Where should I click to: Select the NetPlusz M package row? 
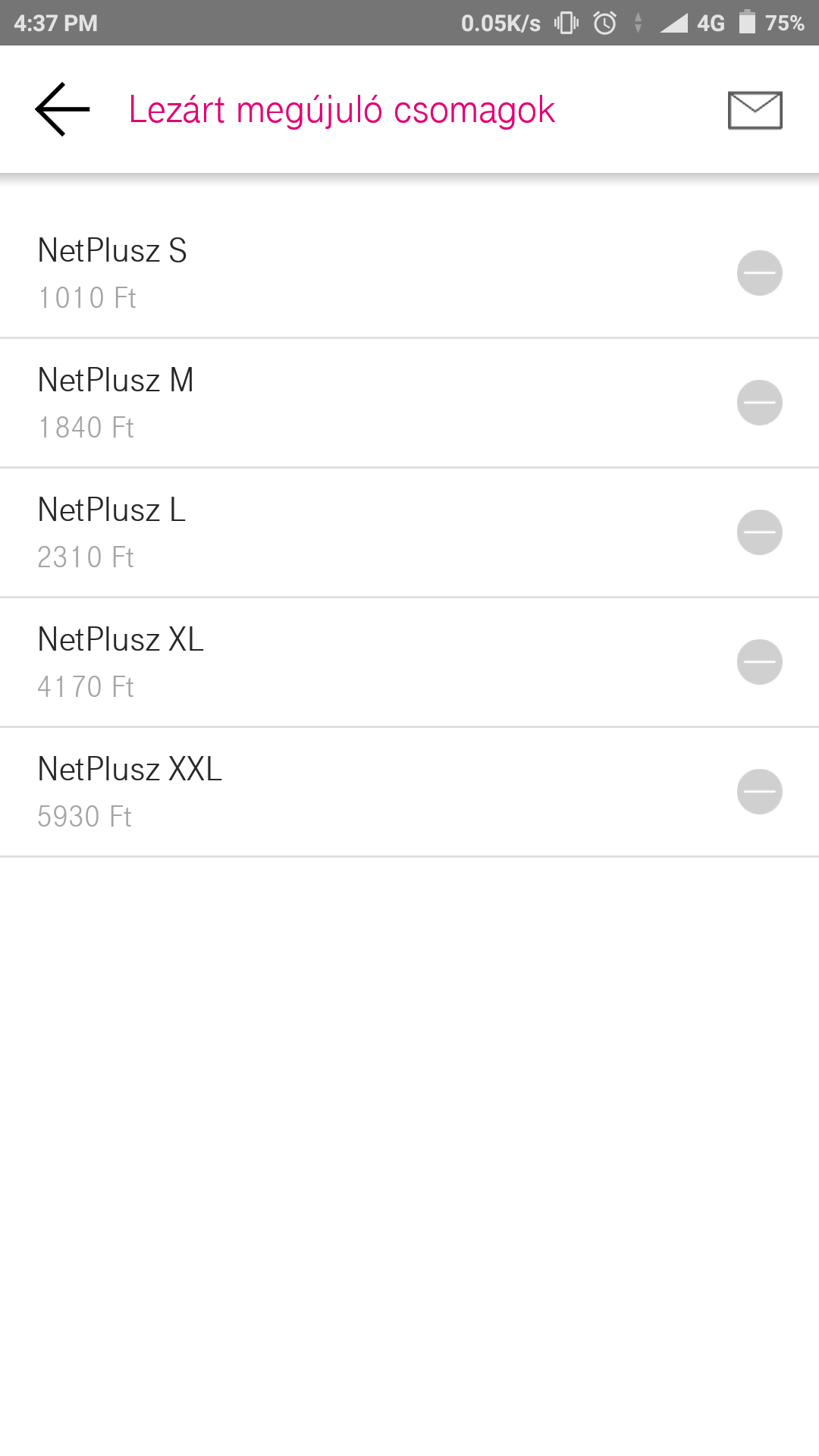pos(409,403)
